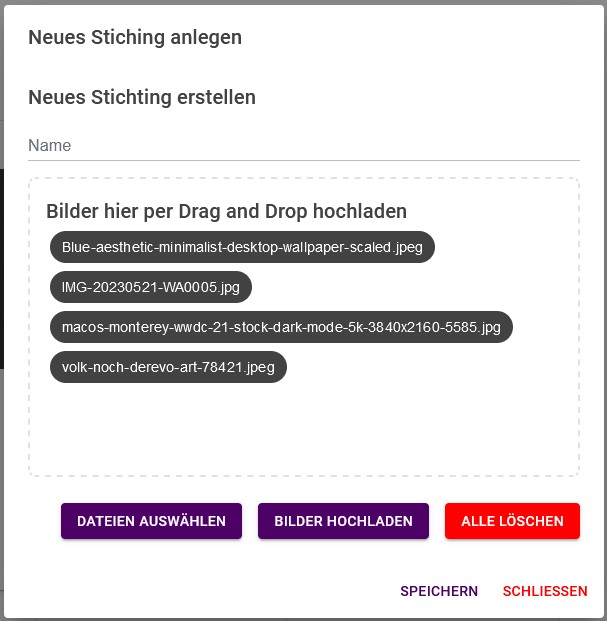This screenshot has width=607, height=621.
Task: Focus the Name text field
Action: point(303,146)
